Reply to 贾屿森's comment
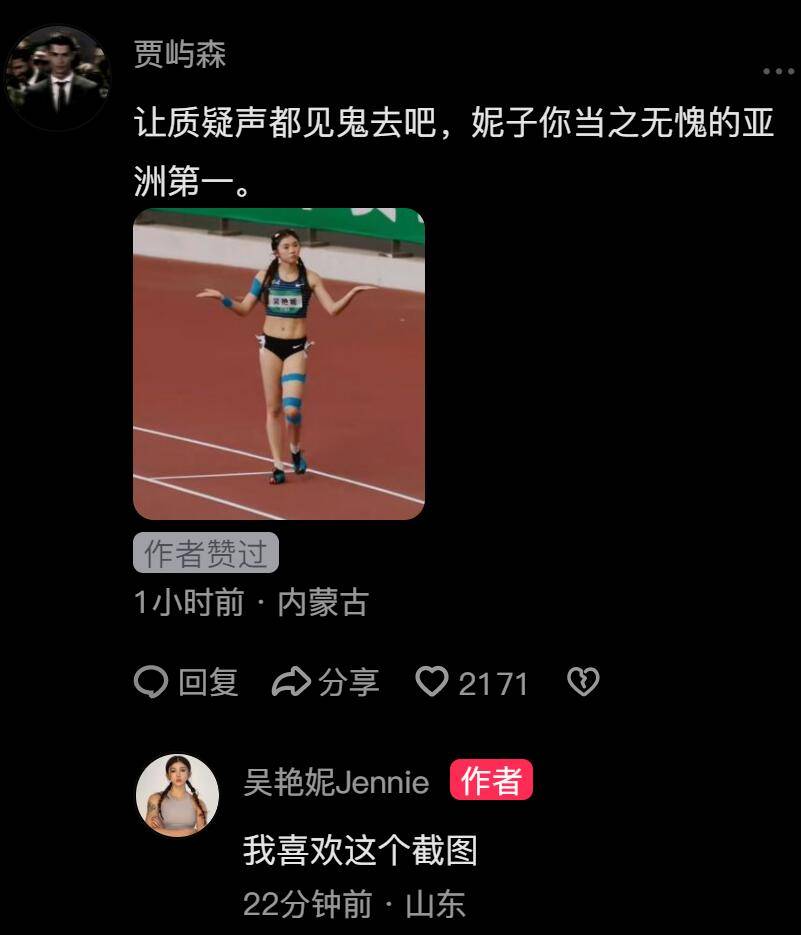The height and width of the screenshot is (935, 801). tap(187, 683)
